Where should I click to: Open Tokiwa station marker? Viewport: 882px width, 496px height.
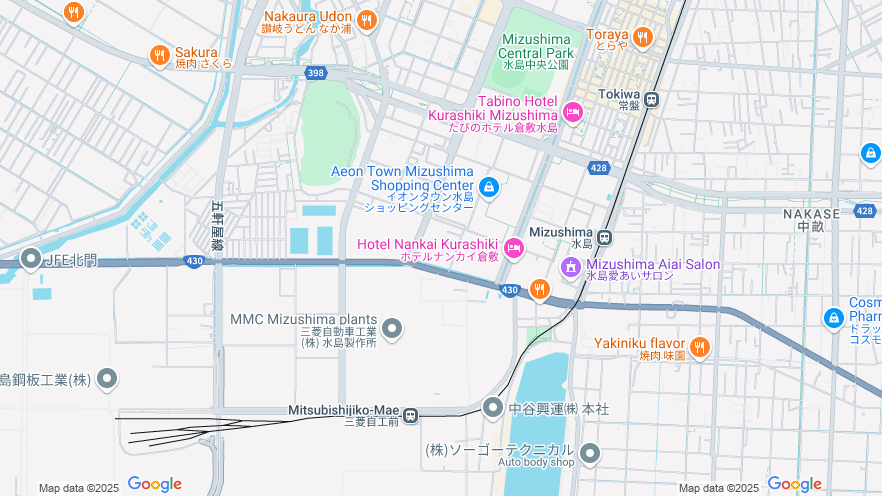coord(652,99)
